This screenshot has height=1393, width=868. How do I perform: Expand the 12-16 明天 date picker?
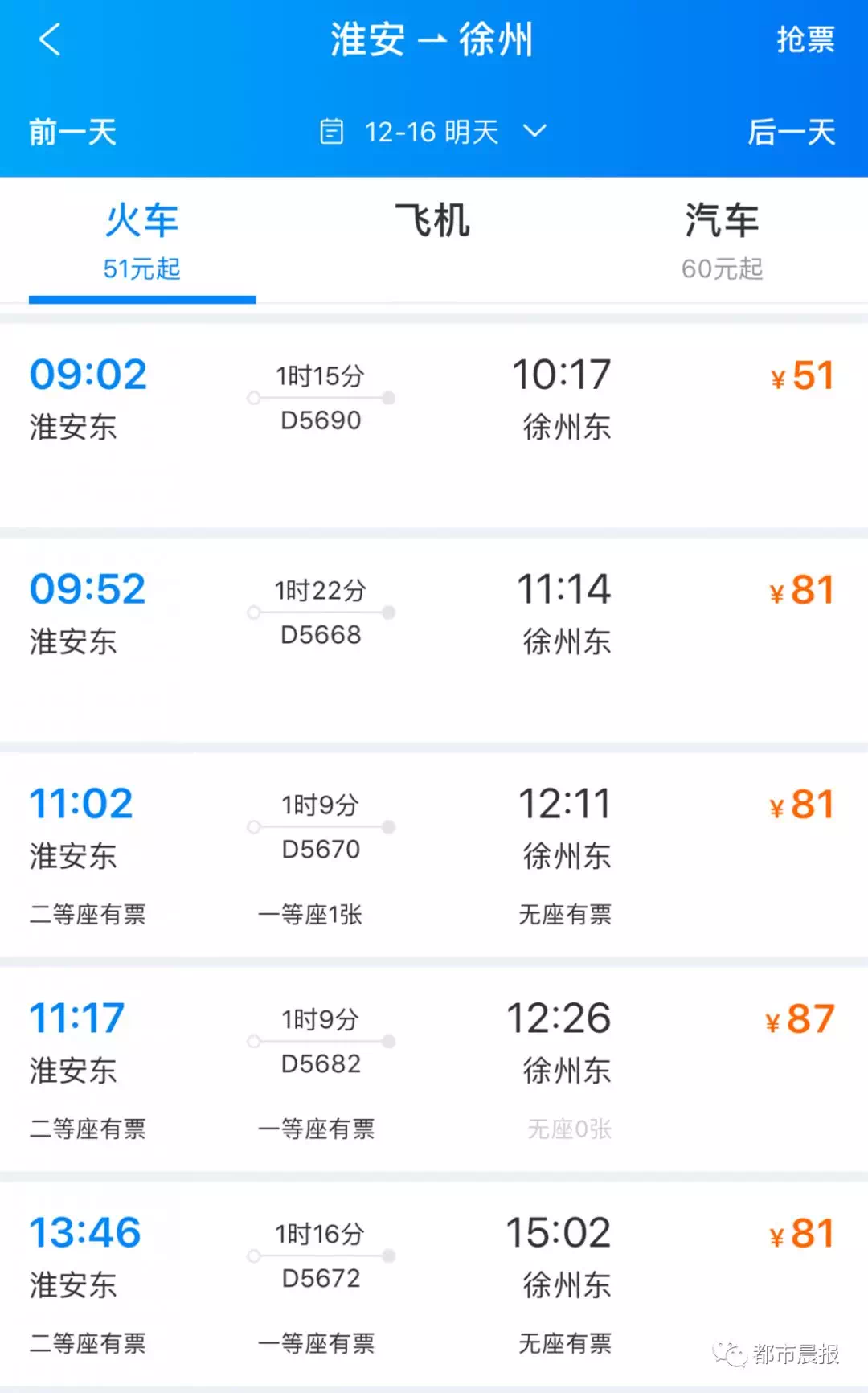coord(433,132)
